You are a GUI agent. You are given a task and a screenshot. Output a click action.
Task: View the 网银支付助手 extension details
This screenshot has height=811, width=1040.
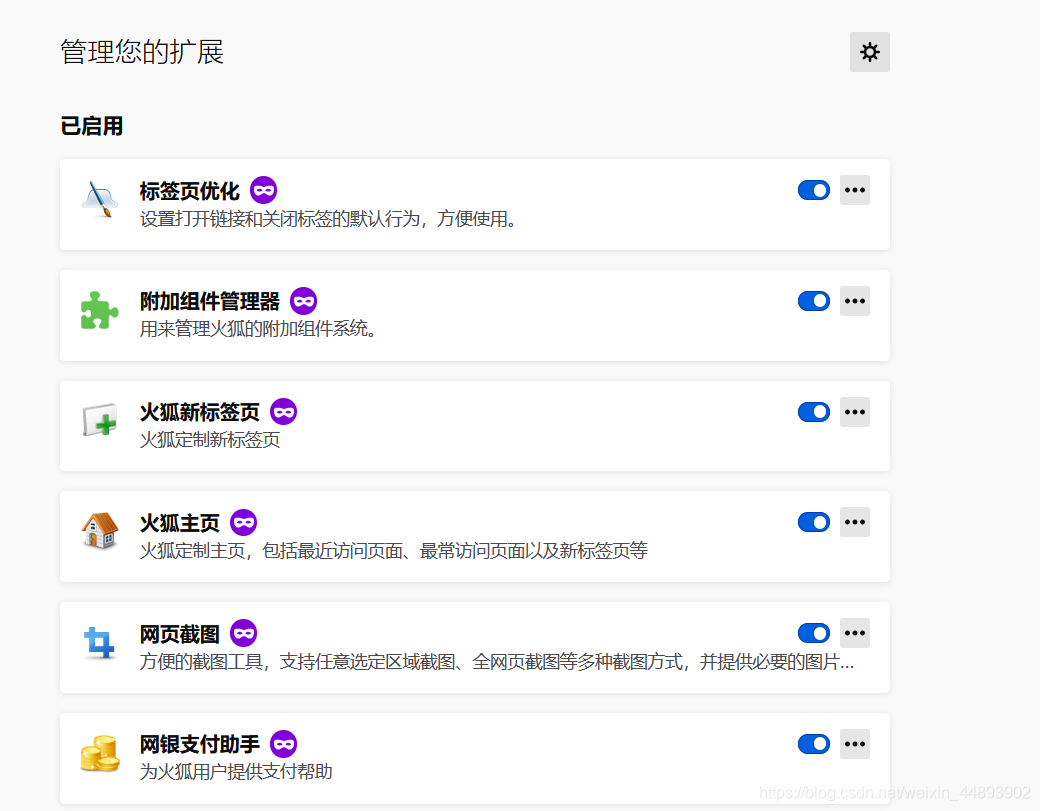pyautogui.click(x=199, y=745)
